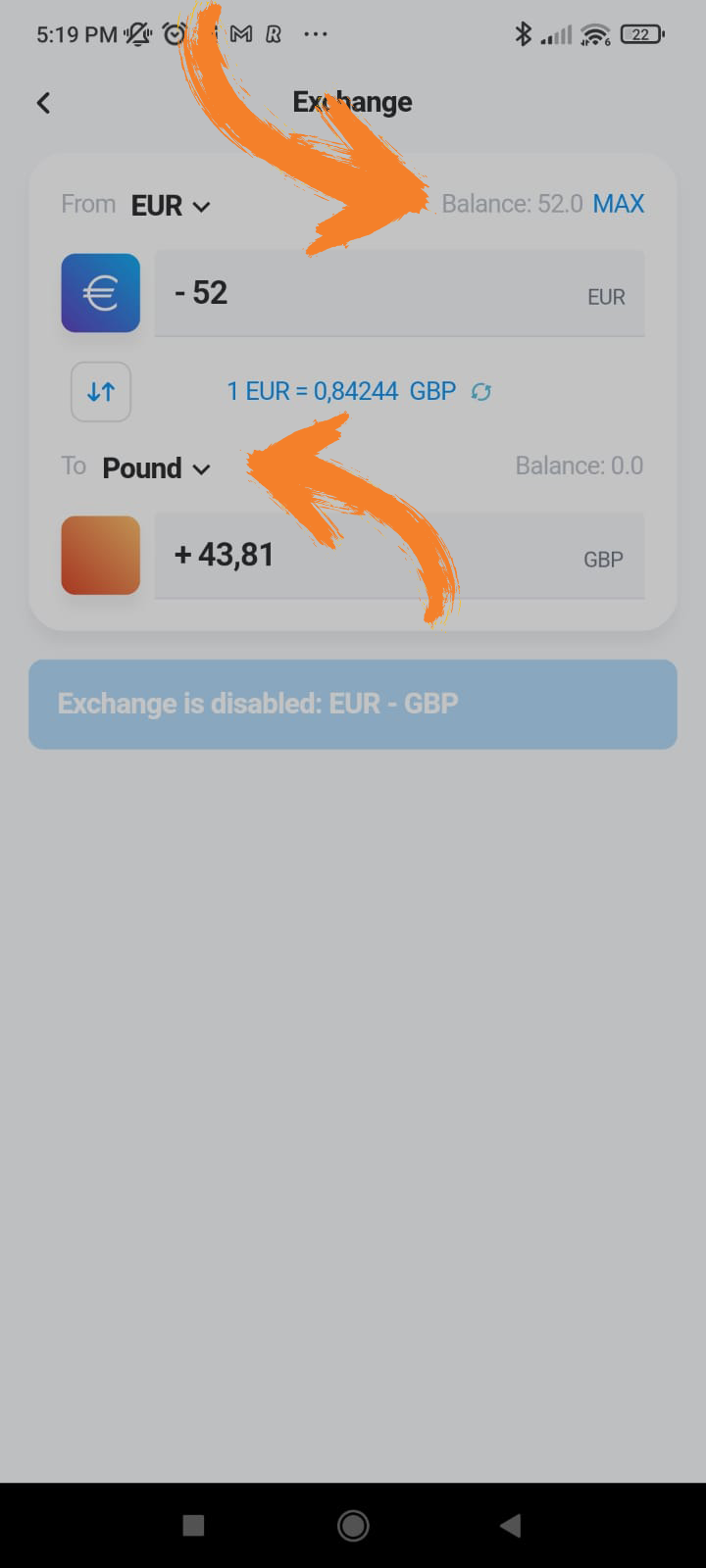The width and height of the screenshot is (706, 1568).
Task: Go back from the Exchange screen
Action: click(43, 103)
